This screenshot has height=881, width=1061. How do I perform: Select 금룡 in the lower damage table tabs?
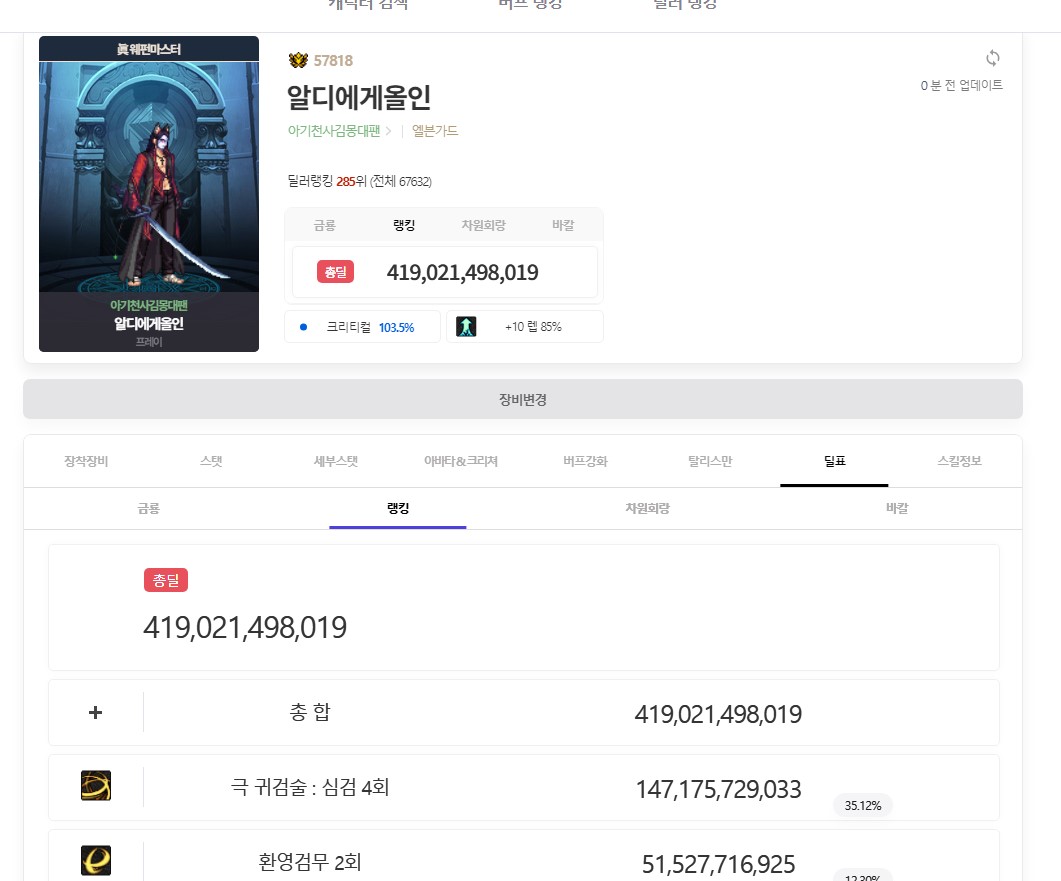148,508
